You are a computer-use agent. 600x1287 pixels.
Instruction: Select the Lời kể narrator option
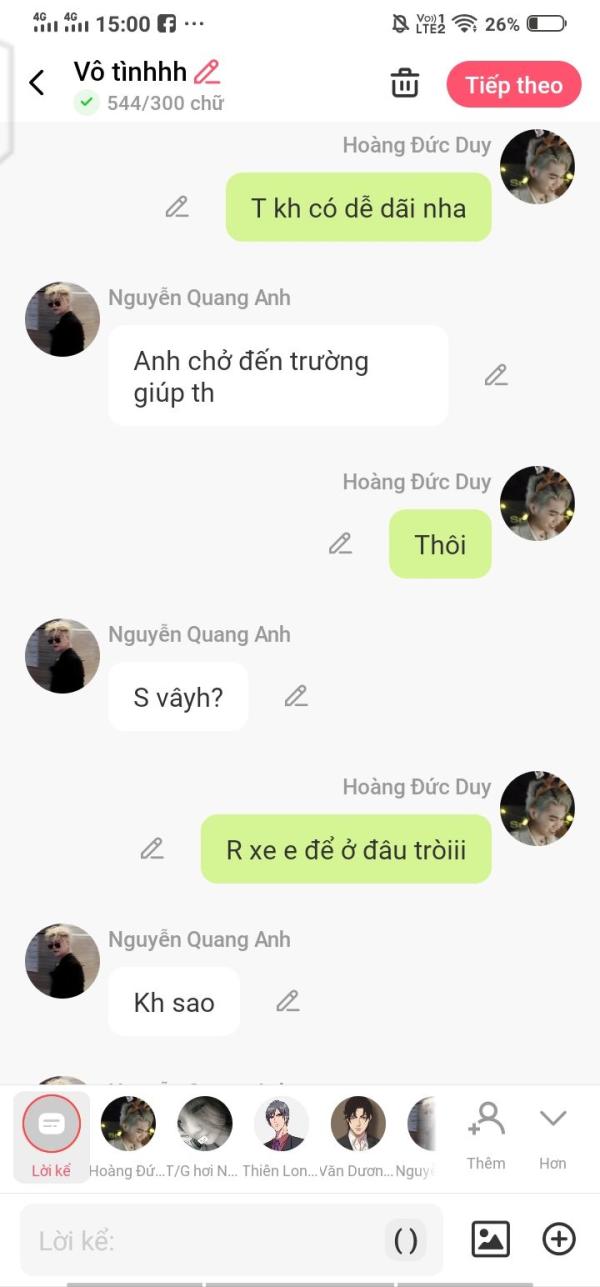(x=51, y=1134)
